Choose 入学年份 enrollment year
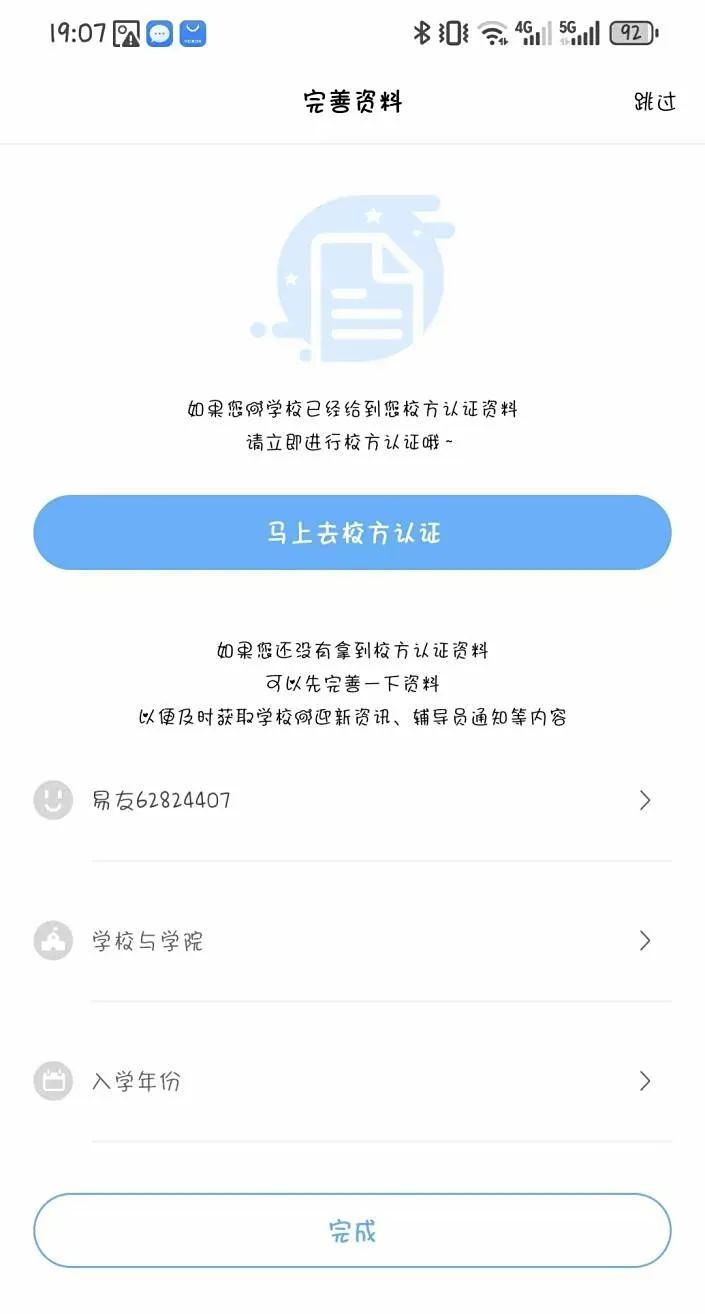 (x=352, y=1081)
